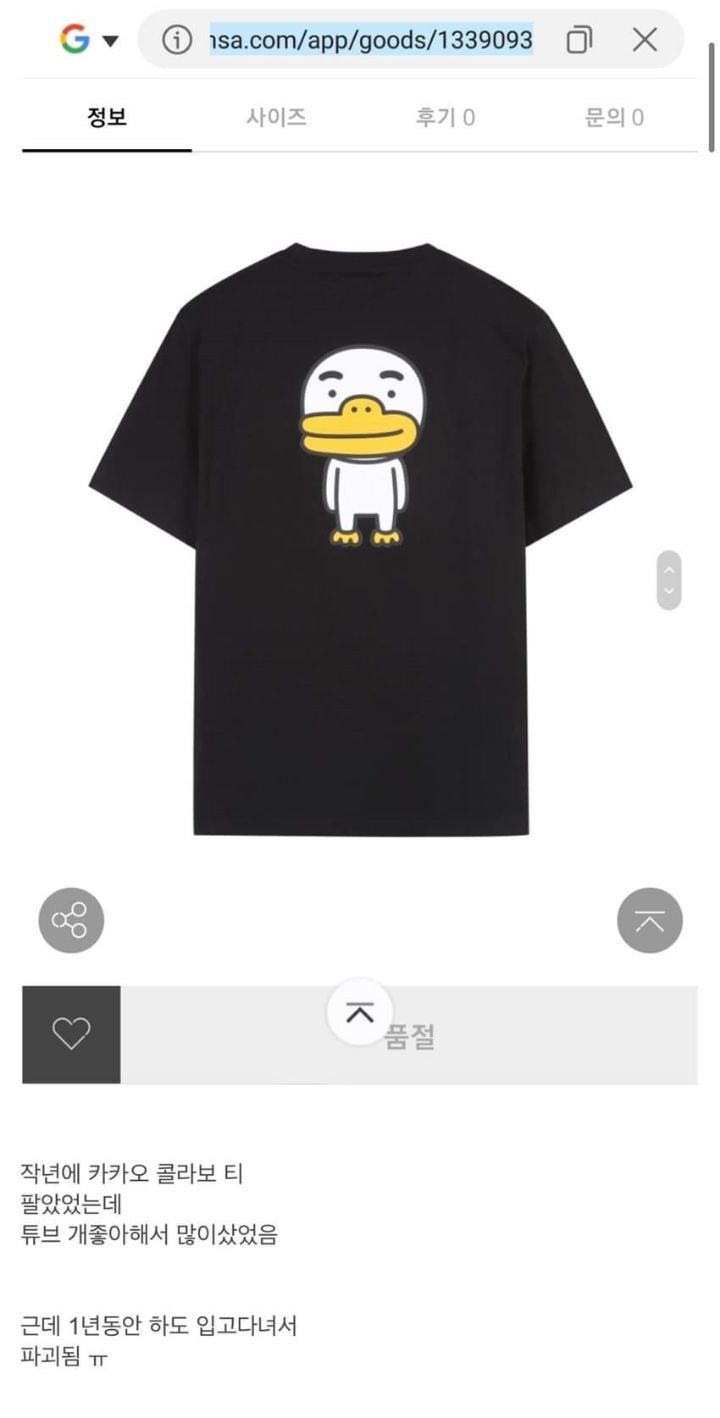The image size is (720, 1418).
Task: Highlight the selected URL text
Action: 370,38
